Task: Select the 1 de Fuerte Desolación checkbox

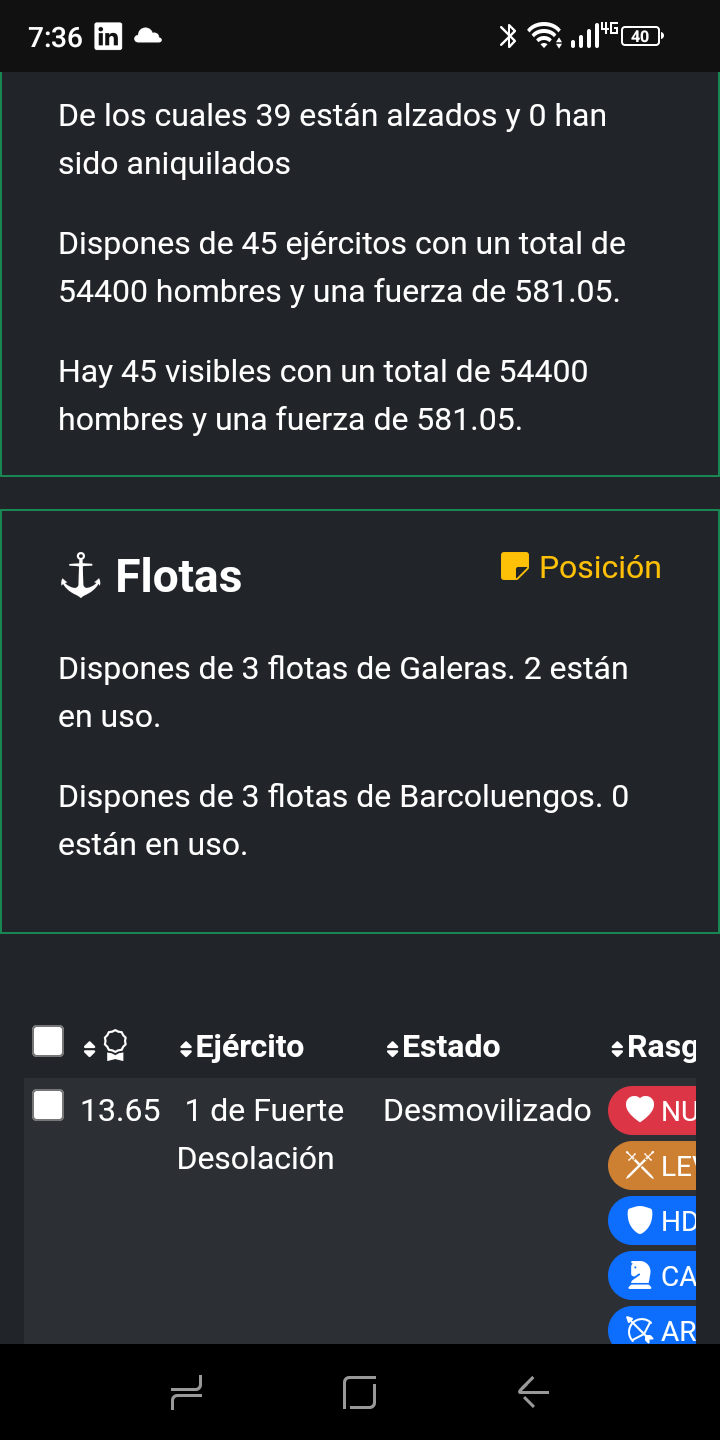Action: (x=48, y=1105)
